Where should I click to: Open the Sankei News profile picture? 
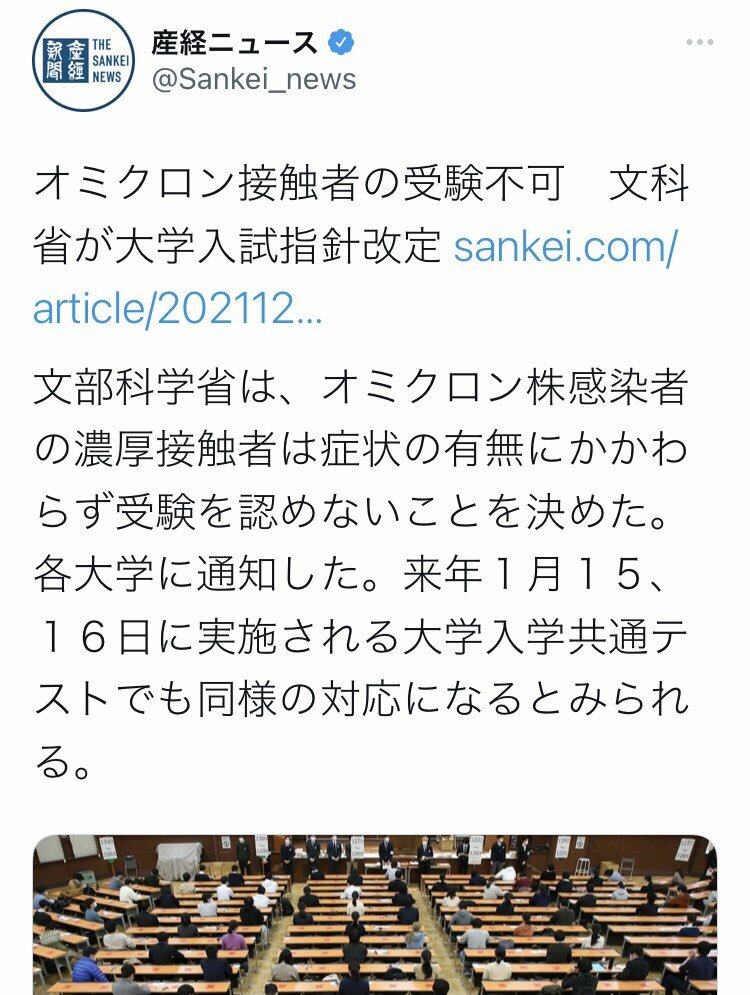(x=82, y=61)
